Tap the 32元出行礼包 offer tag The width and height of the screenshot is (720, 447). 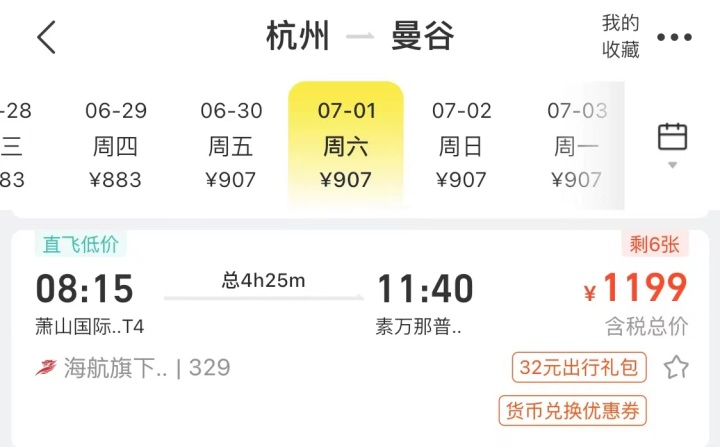[580, 367]
